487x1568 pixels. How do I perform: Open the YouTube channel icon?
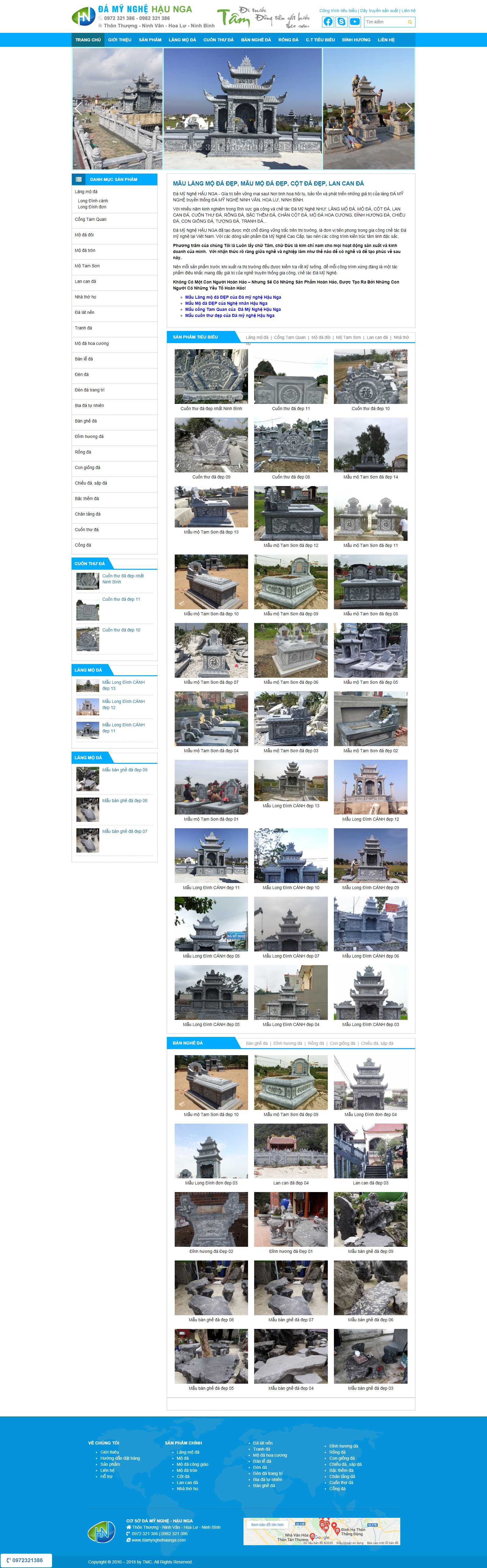(354, 22)
